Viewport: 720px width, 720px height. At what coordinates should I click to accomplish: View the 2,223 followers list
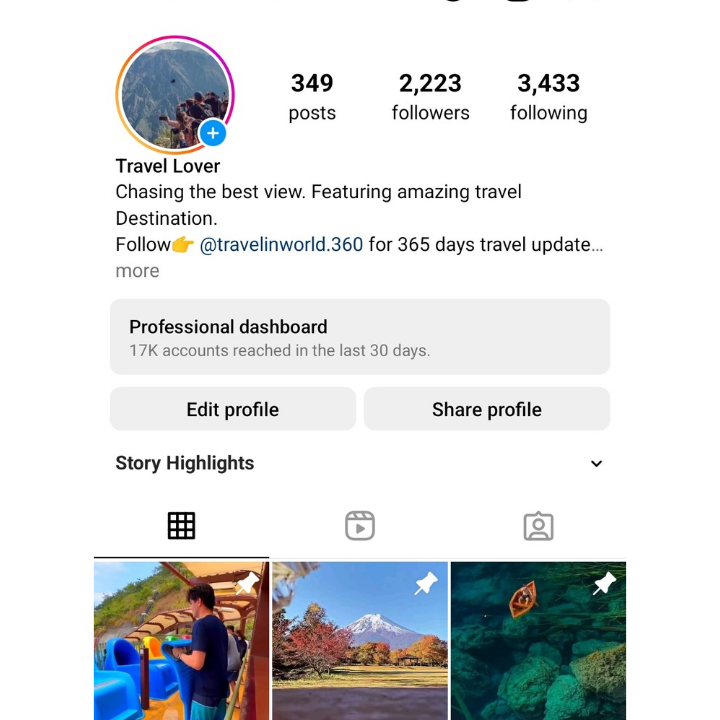[430, 96]
